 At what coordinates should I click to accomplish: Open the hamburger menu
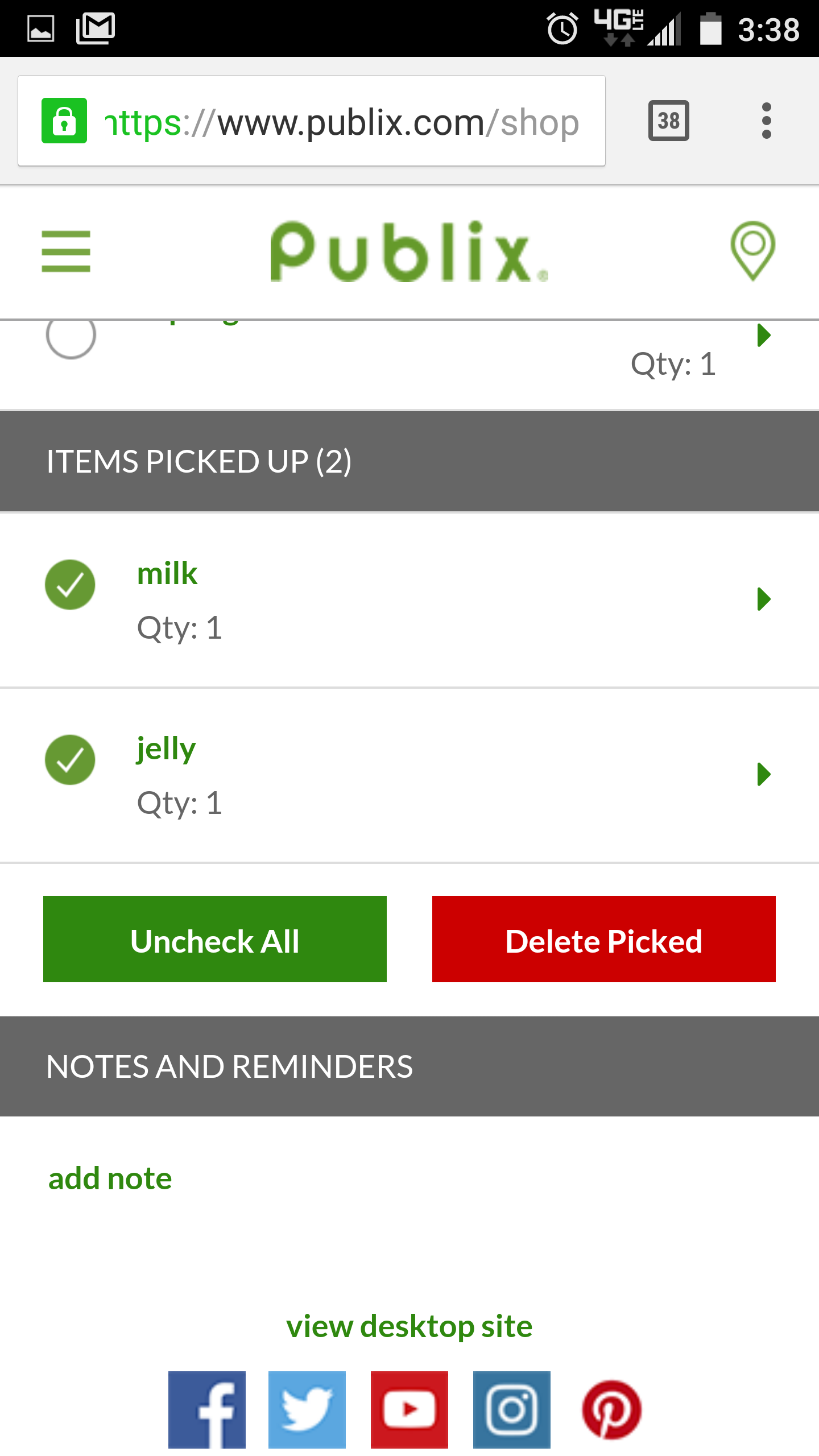tap(66, 251)
